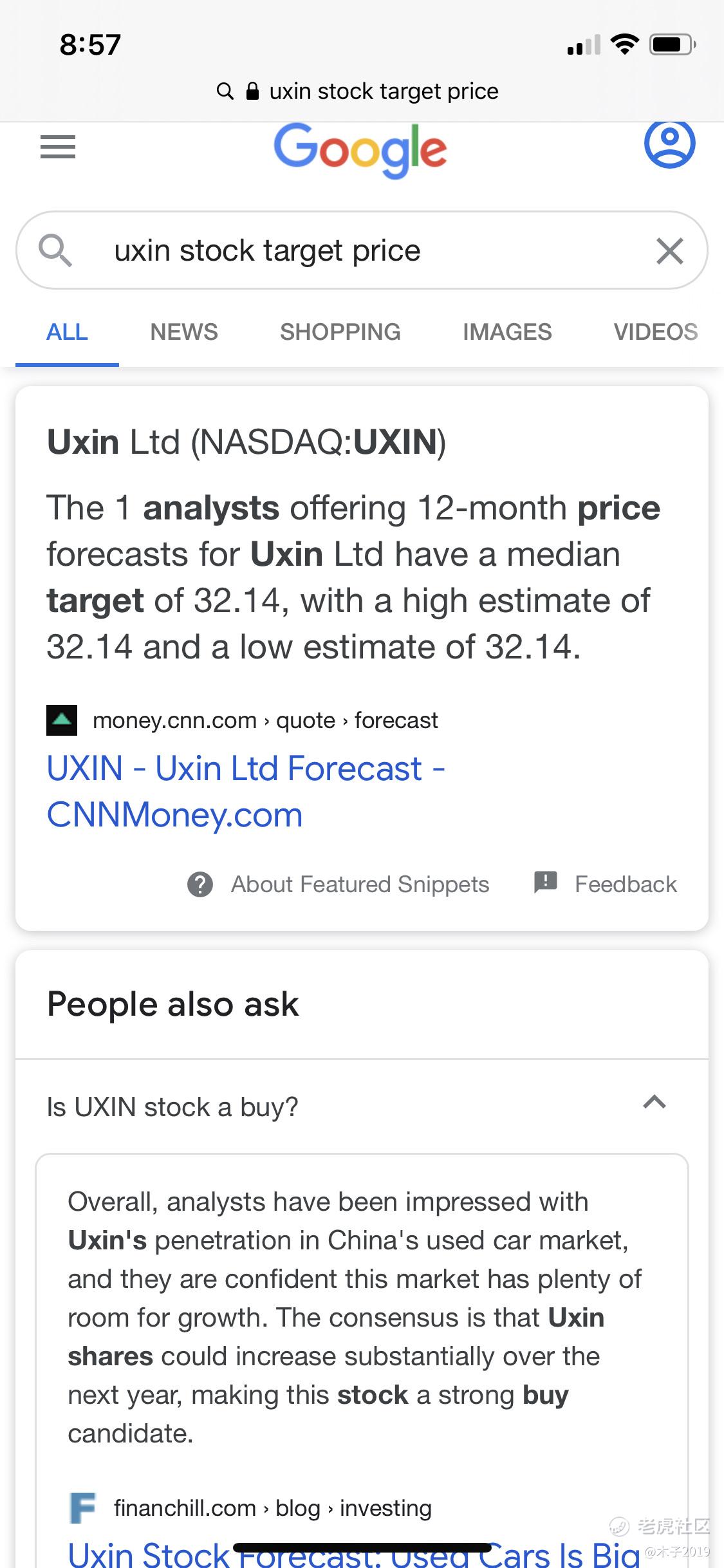Open the Uxin Stock Forecast financhill link
The height and width of the screenshot is (1568, 724).
coord(353,1554)
